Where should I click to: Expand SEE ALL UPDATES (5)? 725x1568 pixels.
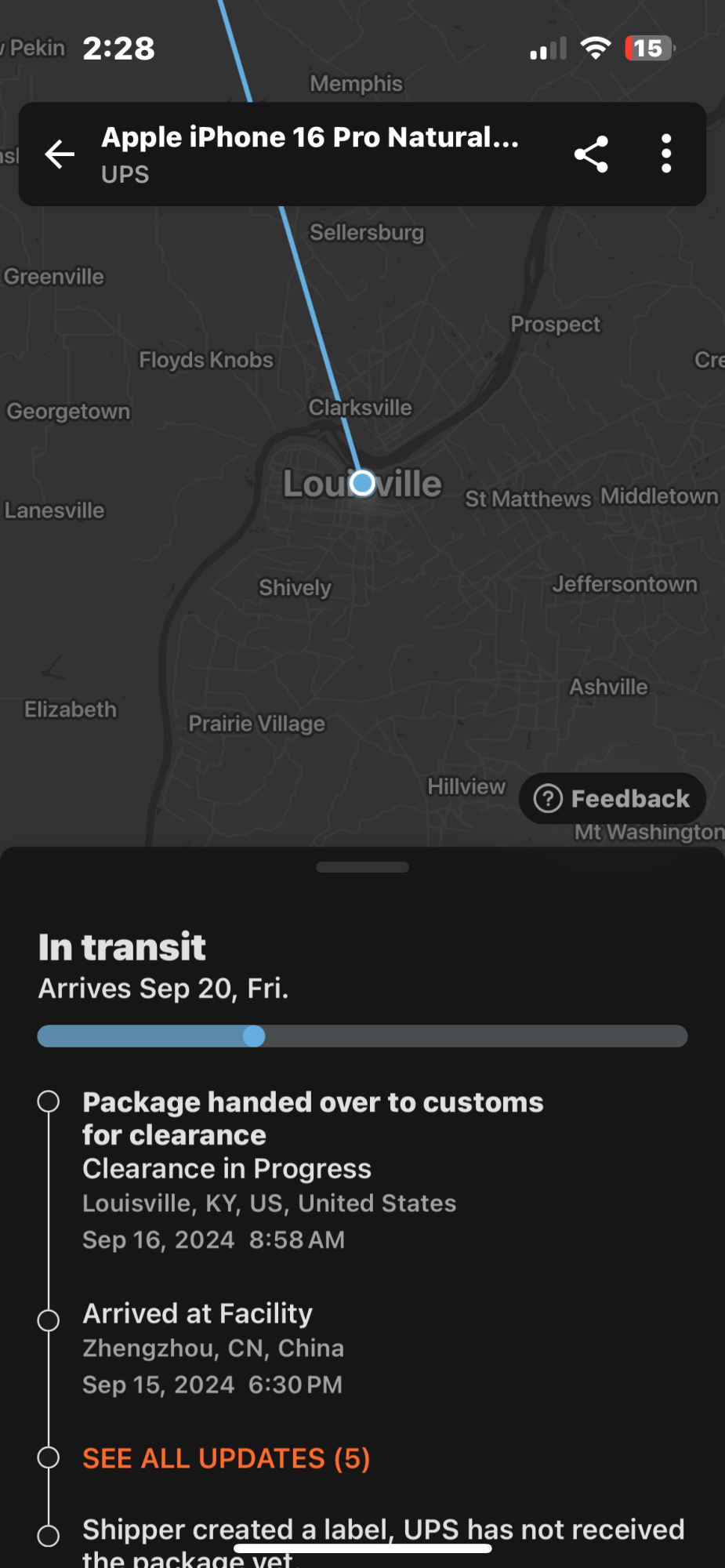[x=226, y=1458]
